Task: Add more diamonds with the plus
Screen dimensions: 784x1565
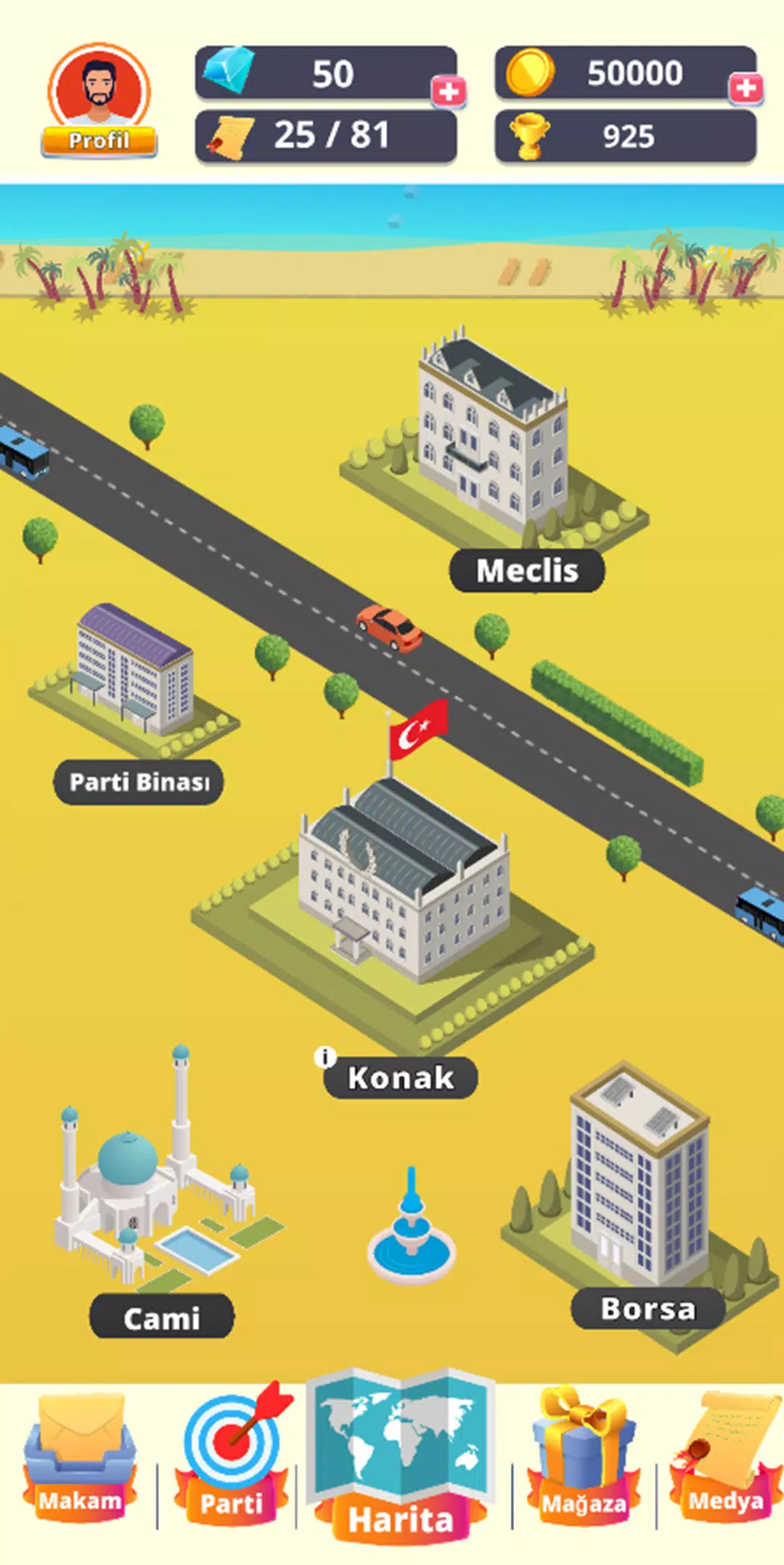Action: click(x=449, y=92)
